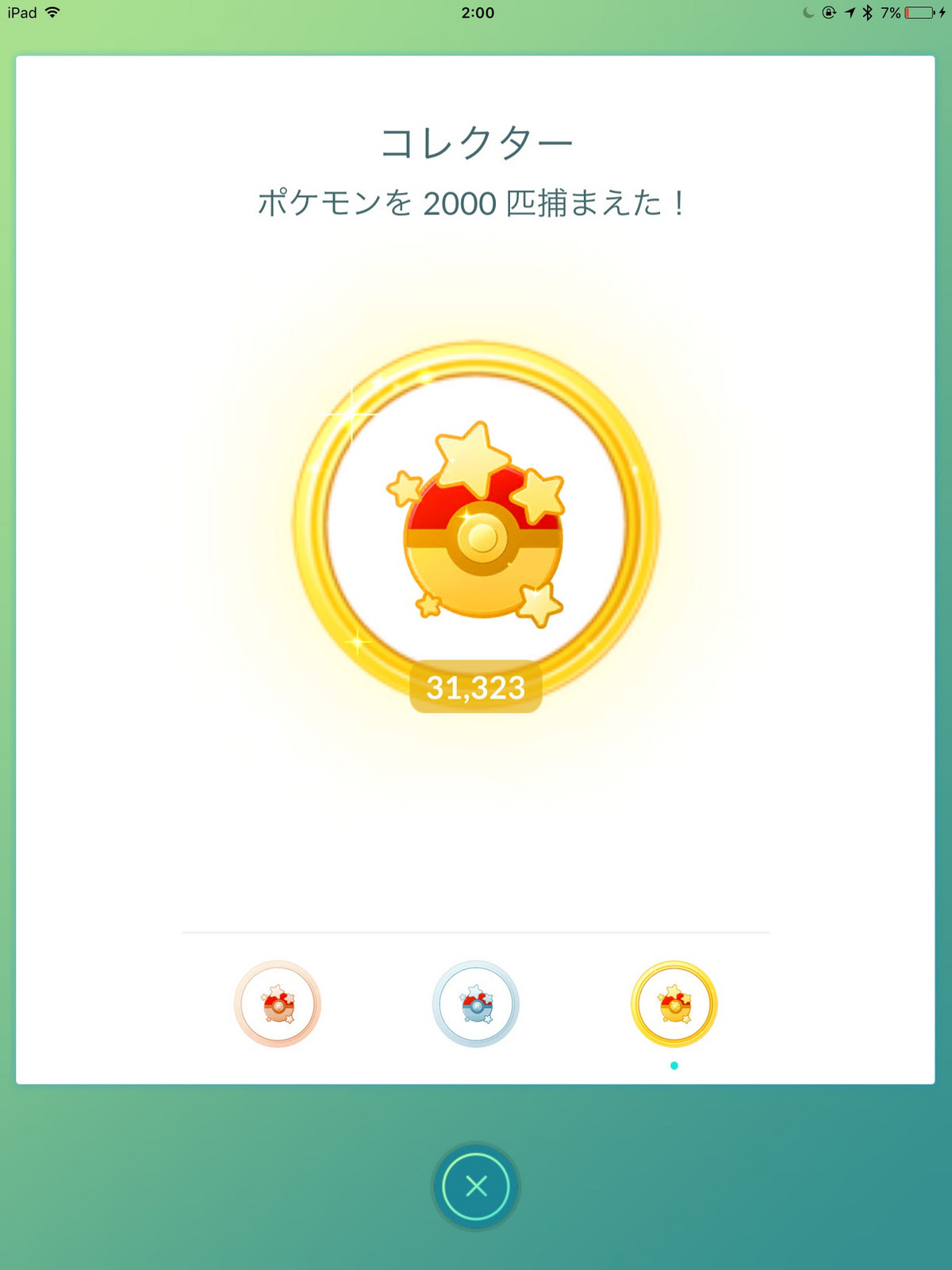Tap the 31,323 catch counter badge
Screen dimensions: 952x1270
coord(475,687)
